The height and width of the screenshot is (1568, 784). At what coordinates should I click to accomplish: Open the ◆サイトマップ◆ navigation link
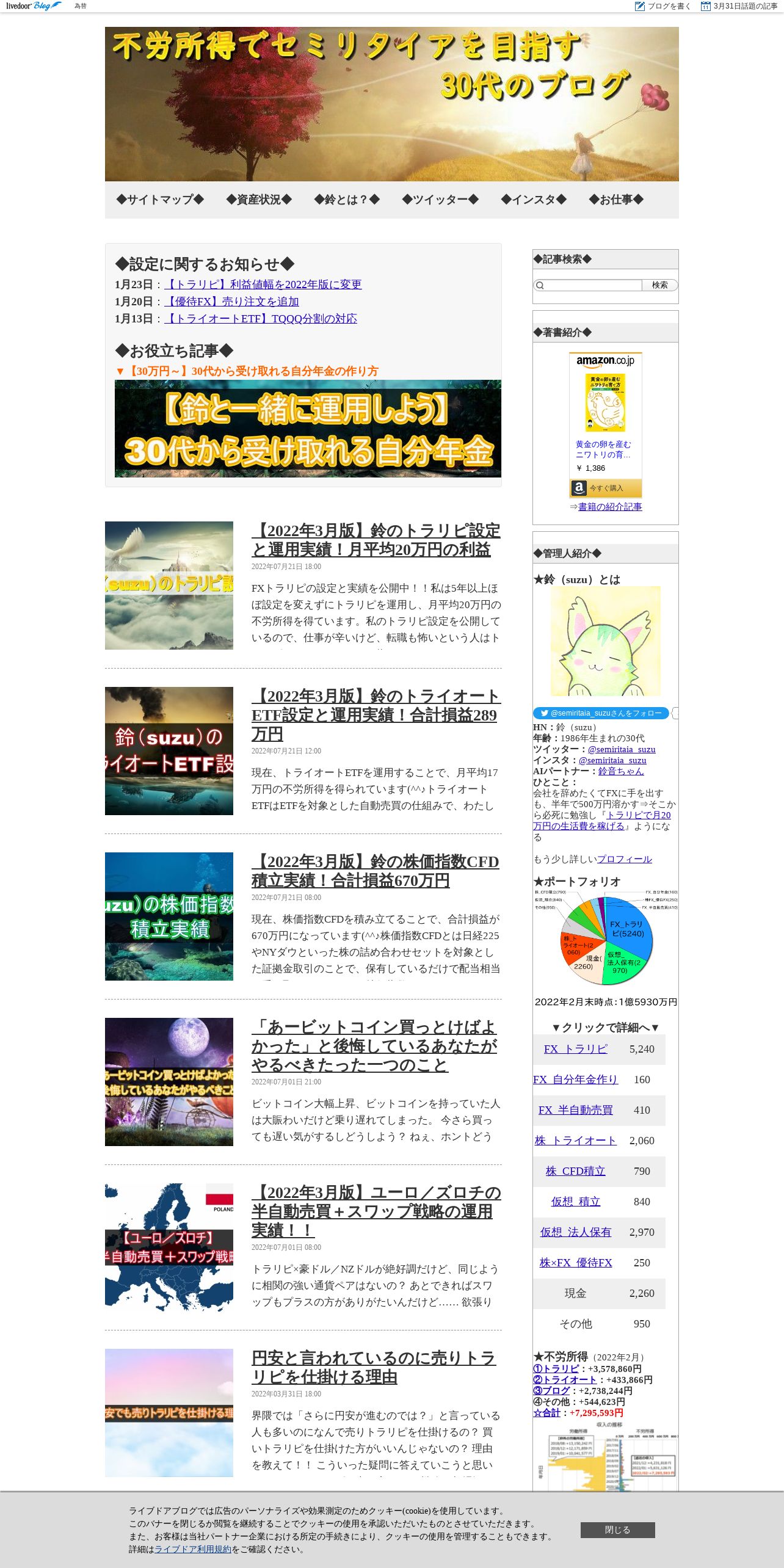pyautogui.click(x=160, y=200)
